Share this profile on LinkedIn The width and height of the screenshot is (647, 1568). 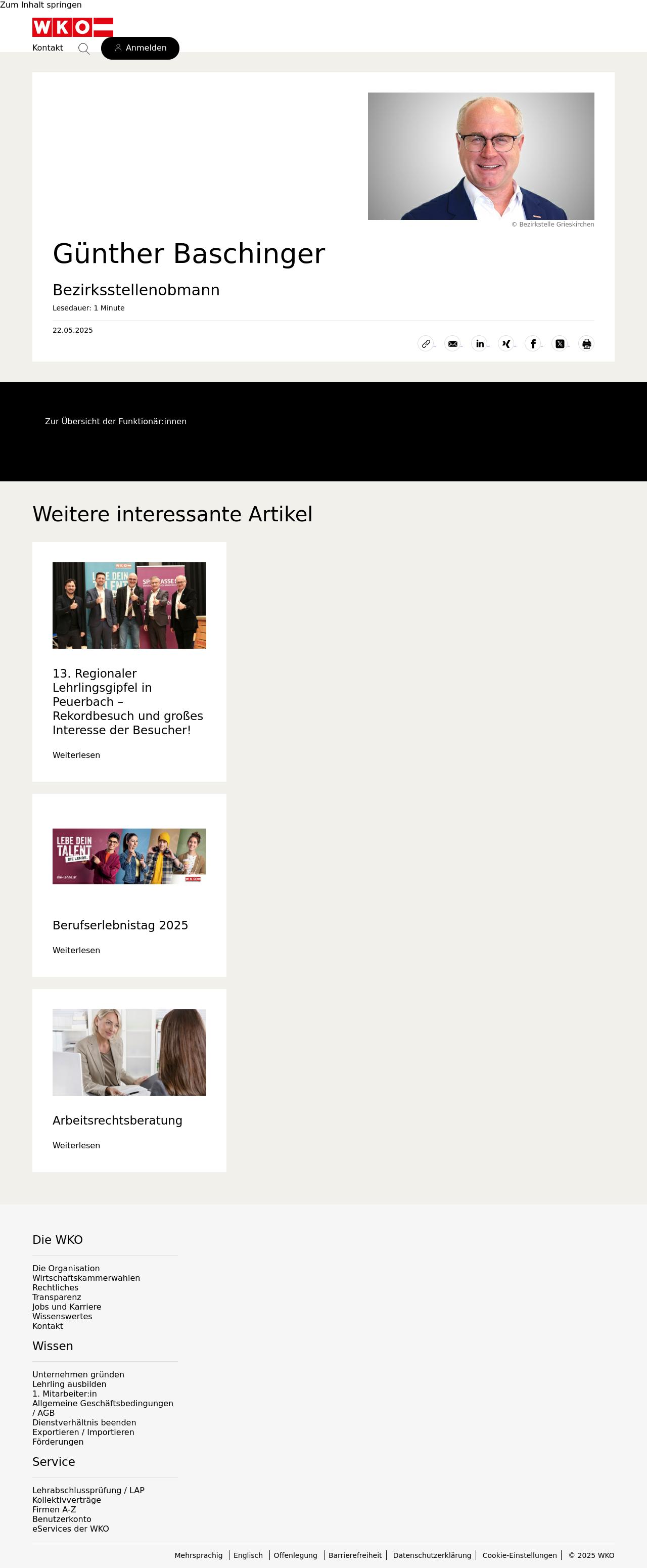tap(480, 344)
